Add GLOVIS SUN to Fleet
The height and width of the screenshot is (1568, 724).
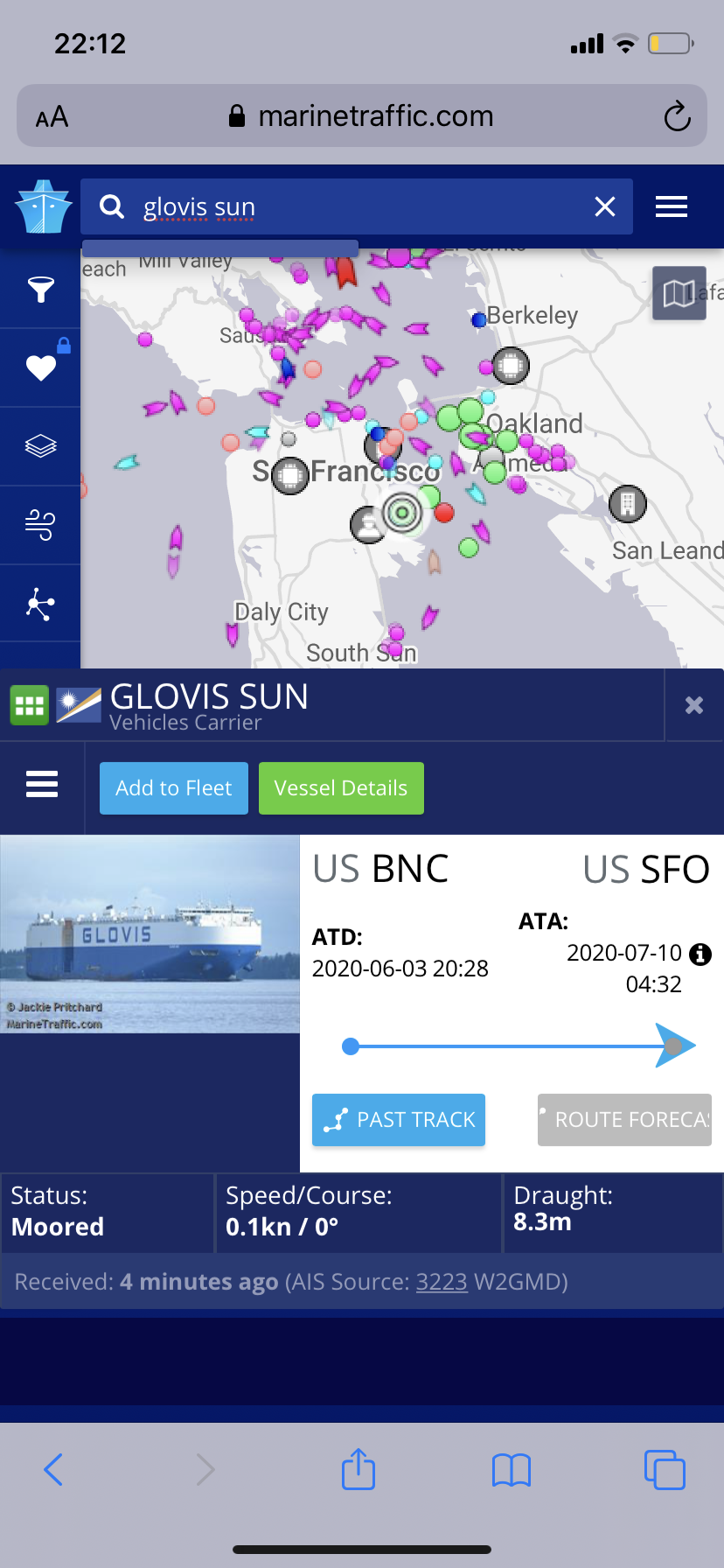pyautogui.click(x=173, y=788)
